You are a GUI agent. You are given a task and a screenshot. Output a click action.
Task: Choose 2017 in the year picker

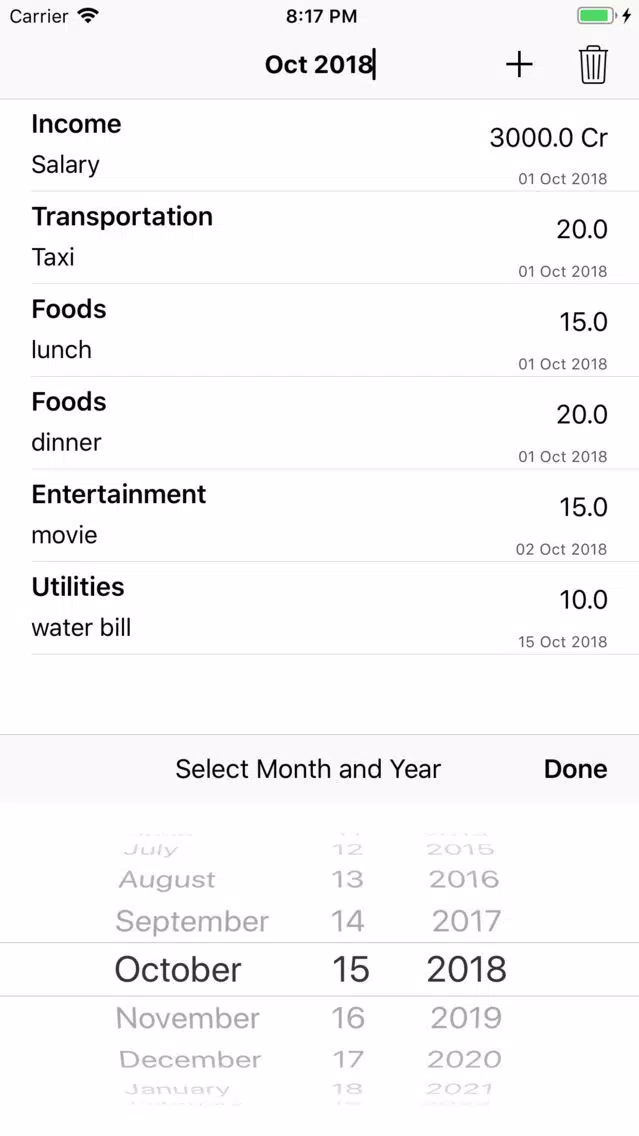pos(467,922)
